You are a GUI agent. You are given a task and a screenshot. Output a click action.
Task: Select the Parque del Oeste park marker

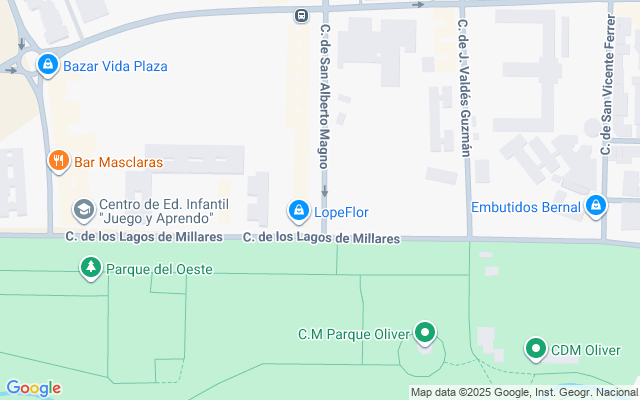click(x=91, y=267)
